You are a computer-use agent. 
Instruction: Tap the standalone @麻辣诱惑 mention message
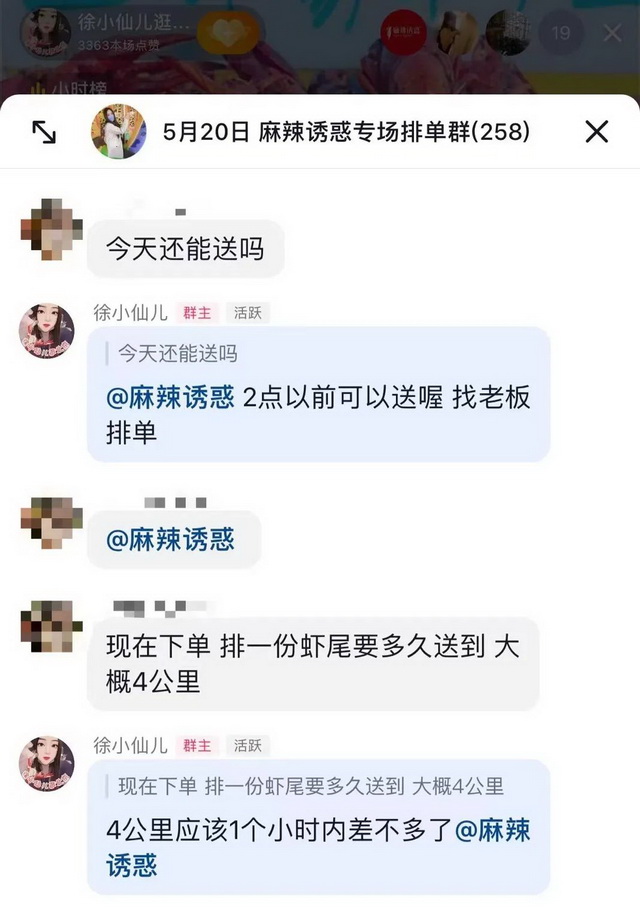[170, 540]
